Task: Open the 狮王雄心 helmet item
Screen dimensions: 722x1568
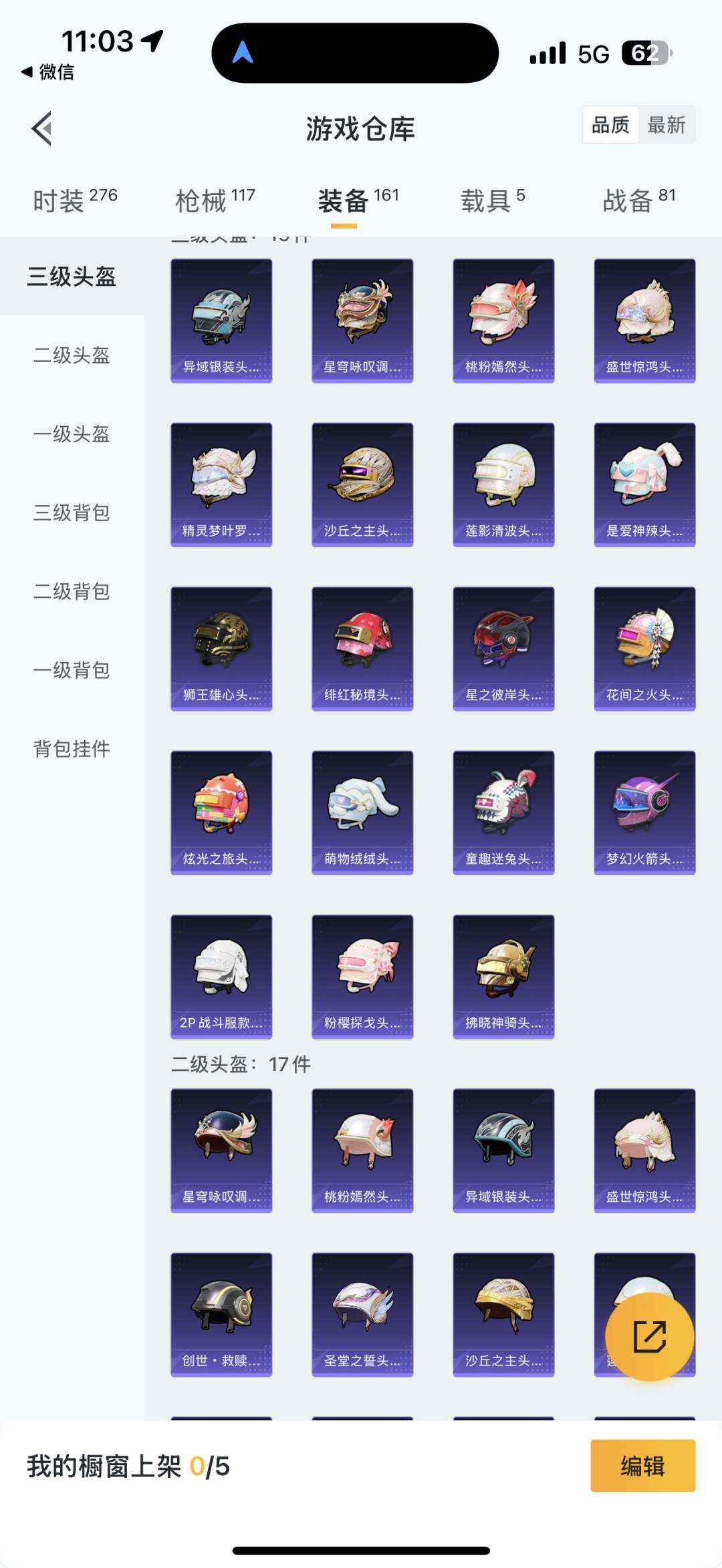Action: (221, 648)
